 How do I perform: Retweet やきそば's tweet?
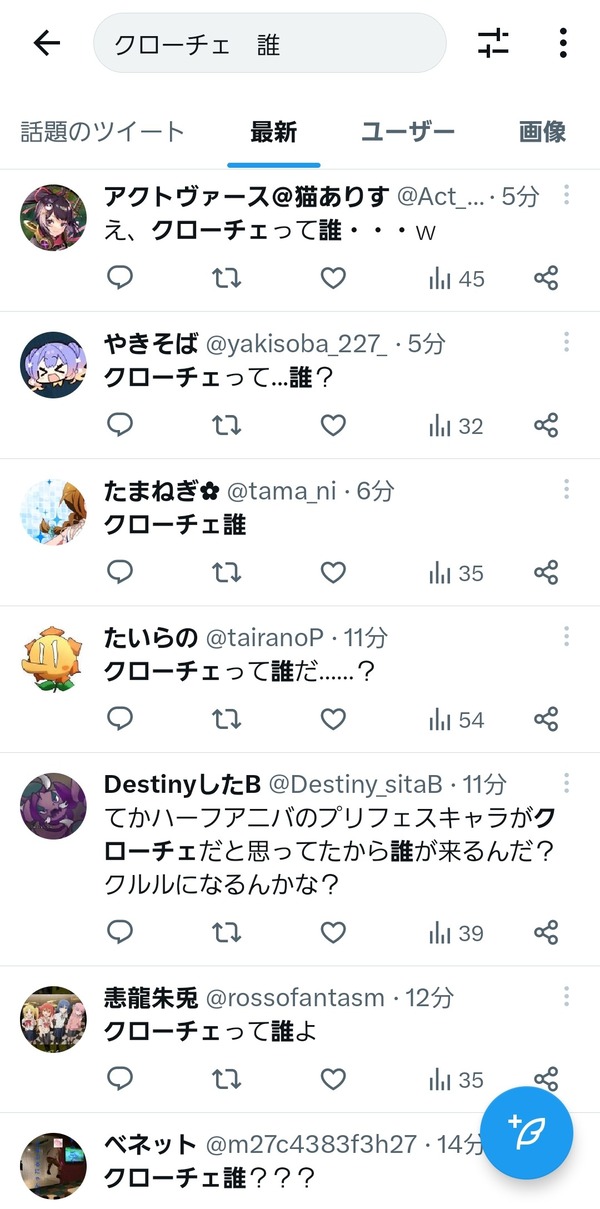point(227,426)
